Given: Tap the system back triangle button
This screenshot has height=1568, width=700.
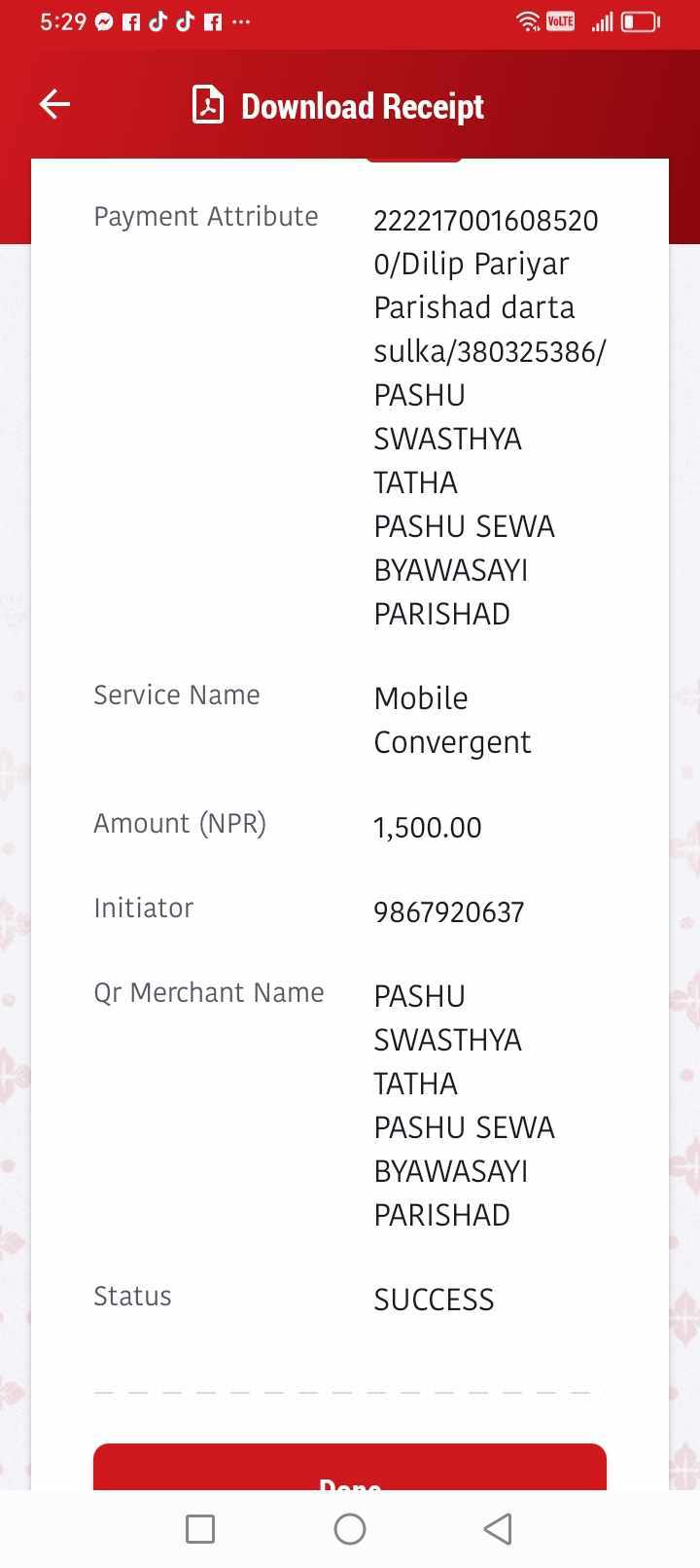Looking at the screenshot, I should (x=498, y=1529).
